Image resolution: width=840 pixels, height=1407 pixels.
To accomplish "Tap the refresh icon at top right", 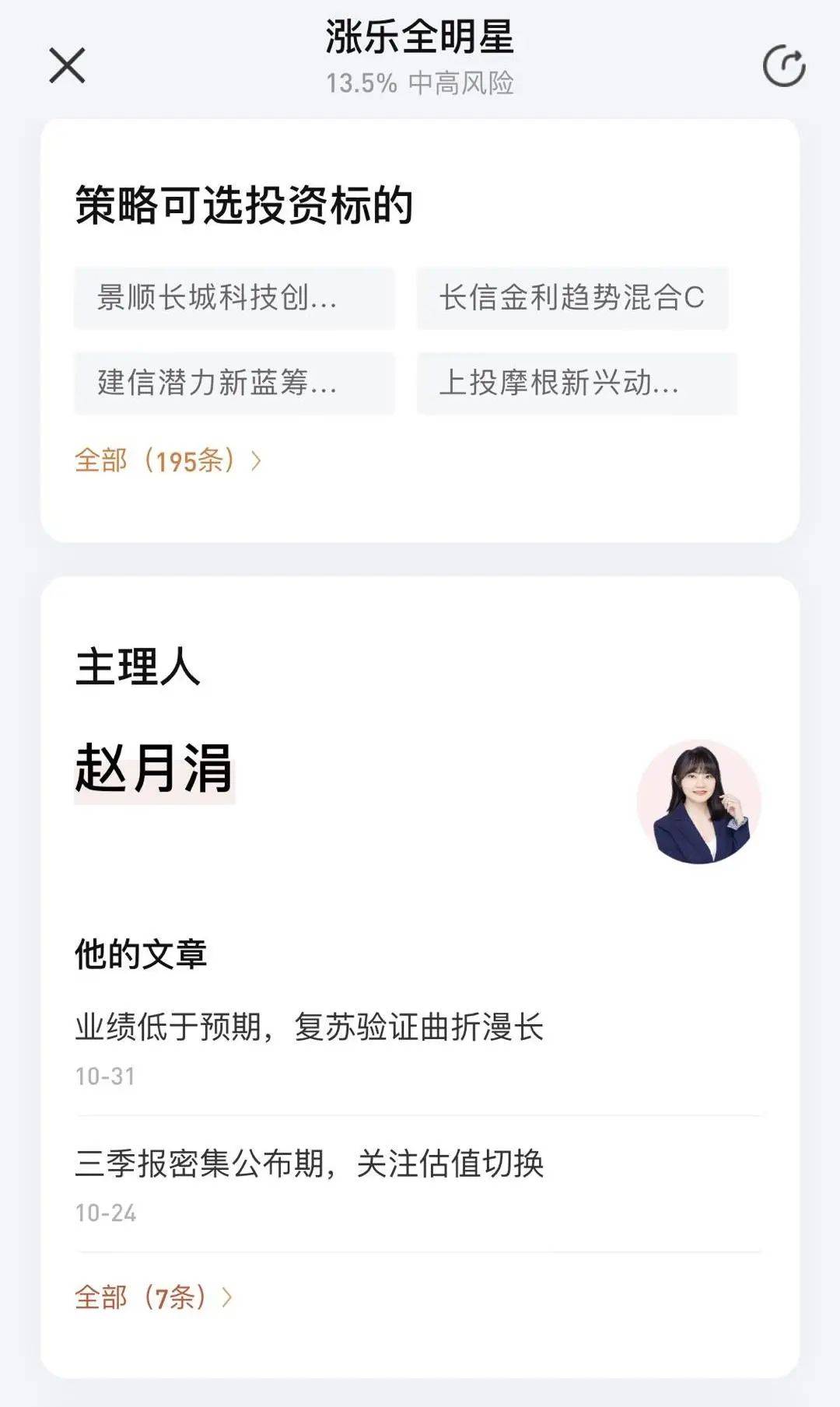I will click(783, 66).
